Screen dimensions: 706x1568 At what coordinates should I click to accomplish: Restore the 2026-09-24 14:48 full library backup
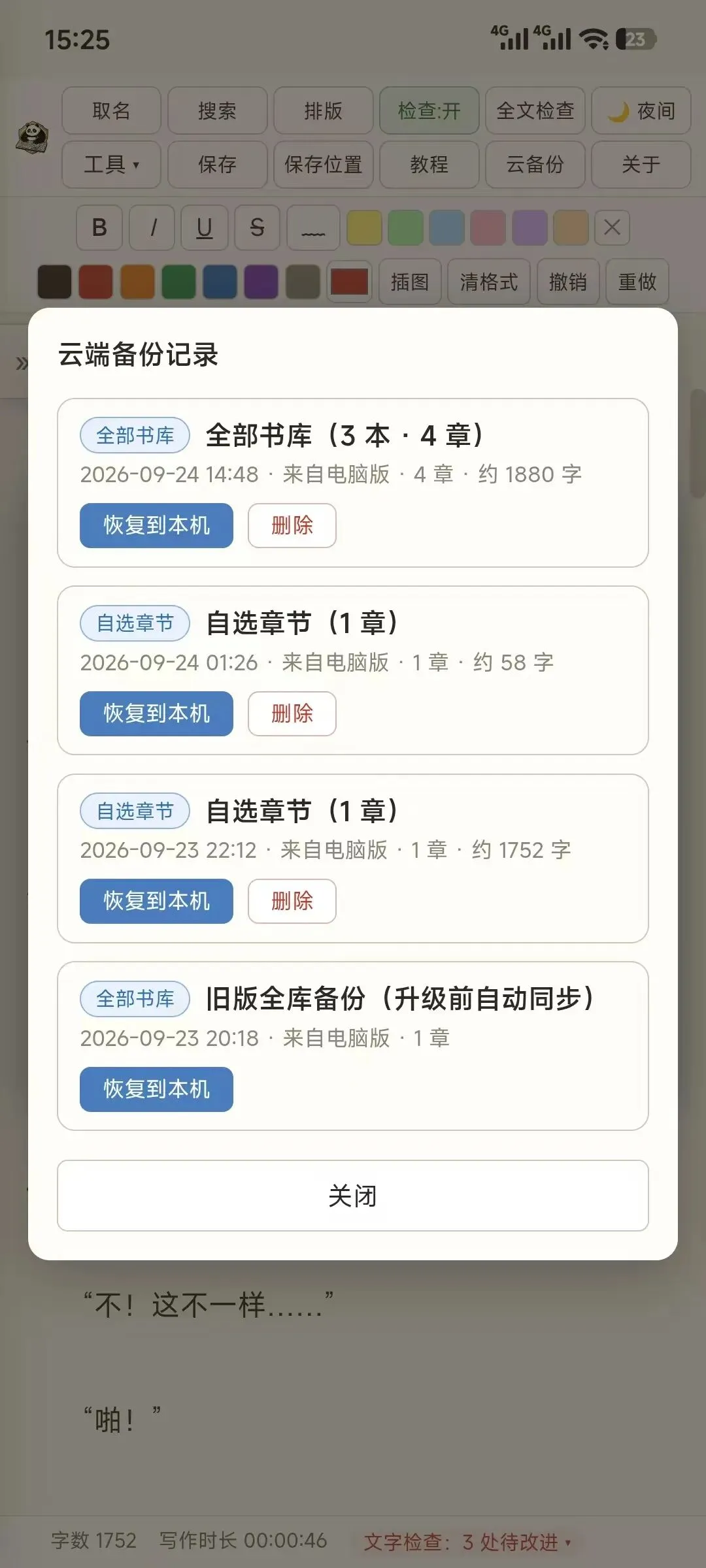(x=156, y=525)
